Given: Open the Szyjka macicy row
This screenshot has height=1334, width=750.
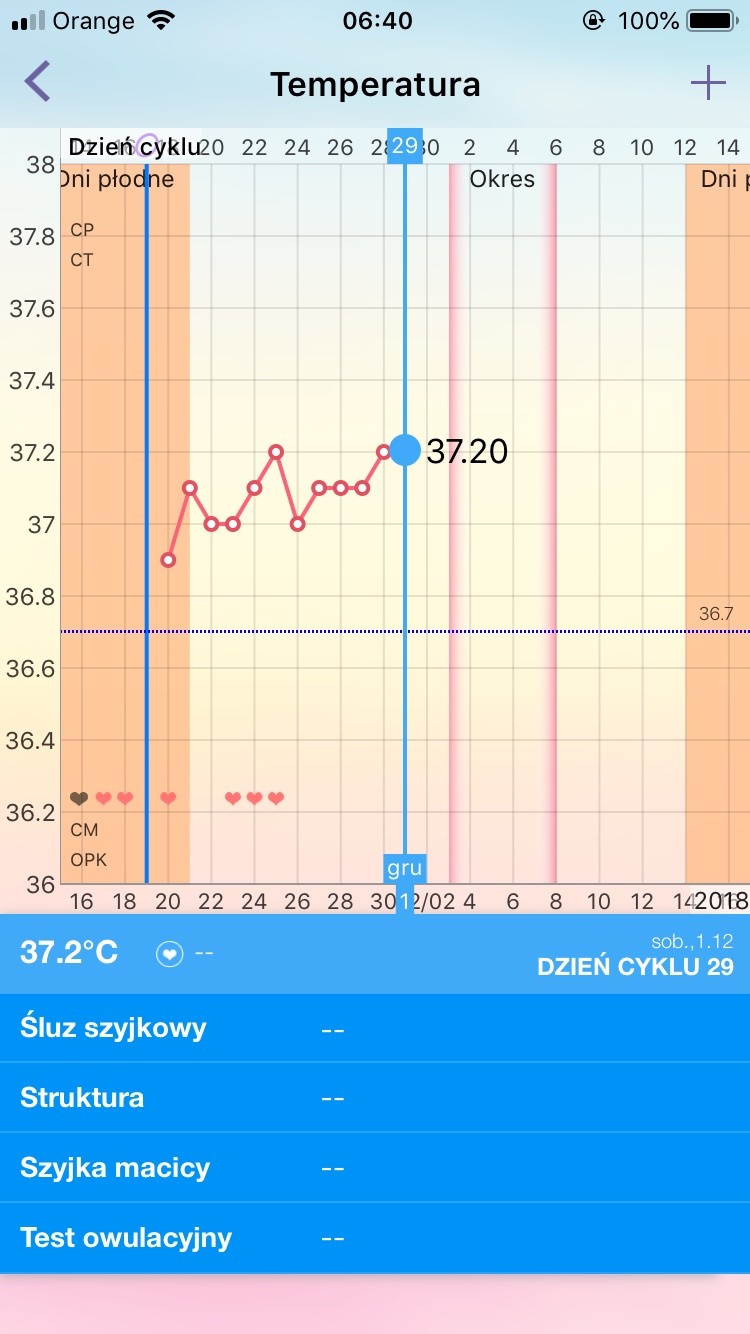Looking at the screenshot, I should [374, 1168].
